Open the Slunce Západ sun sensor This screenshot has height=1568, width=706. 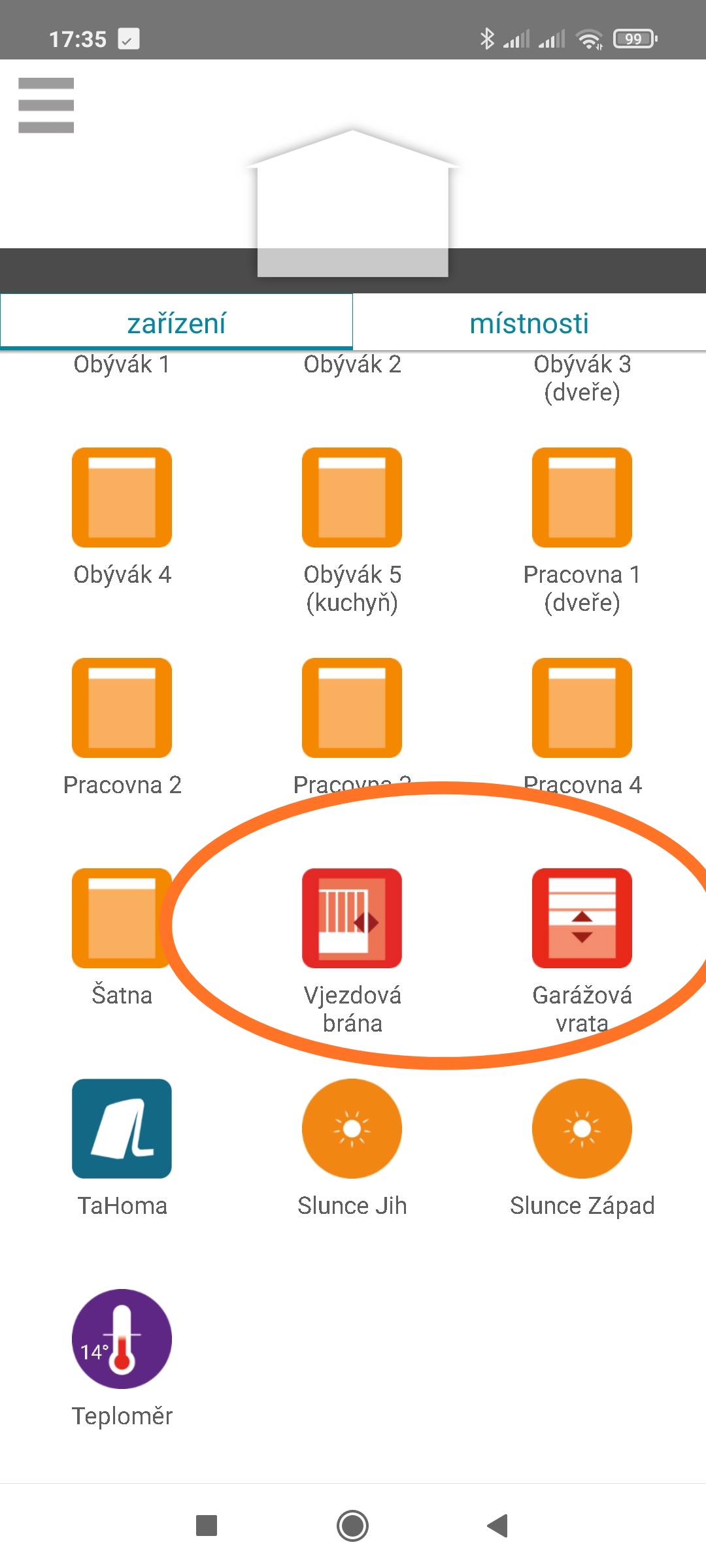(582, 1128)
